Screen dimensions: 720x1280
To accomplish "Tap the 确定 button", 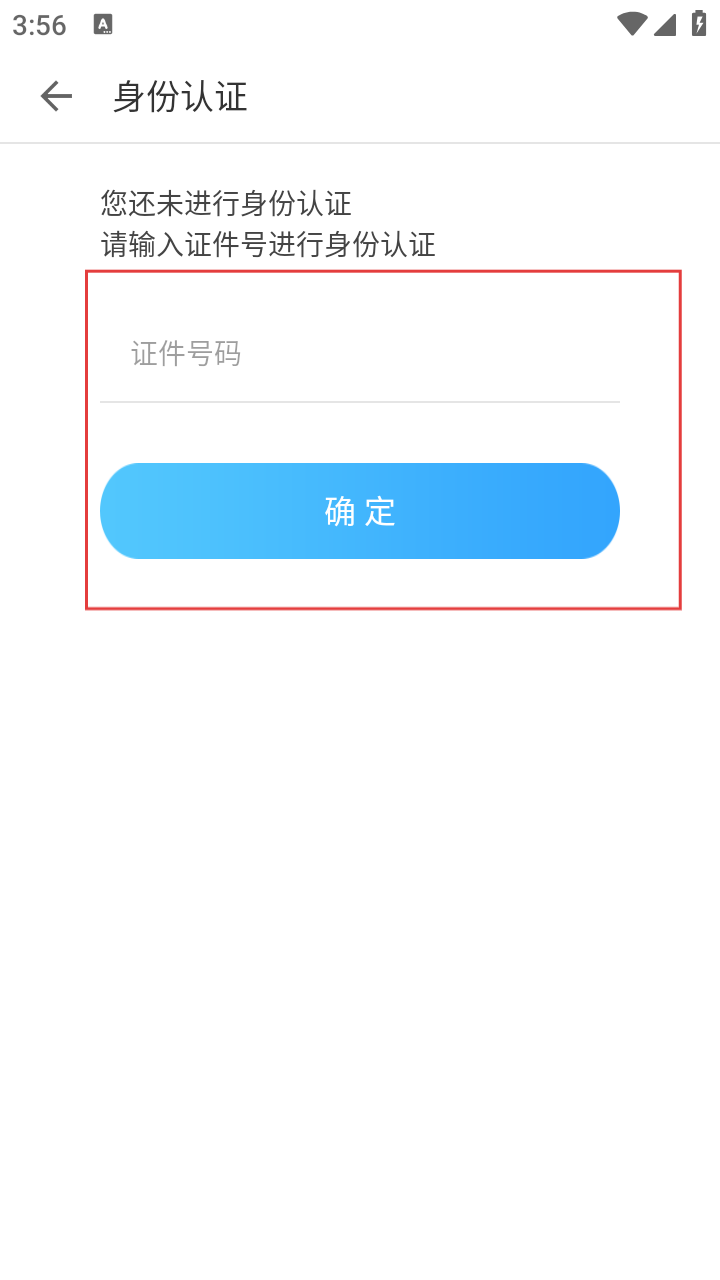I will [x=360, y=511].
